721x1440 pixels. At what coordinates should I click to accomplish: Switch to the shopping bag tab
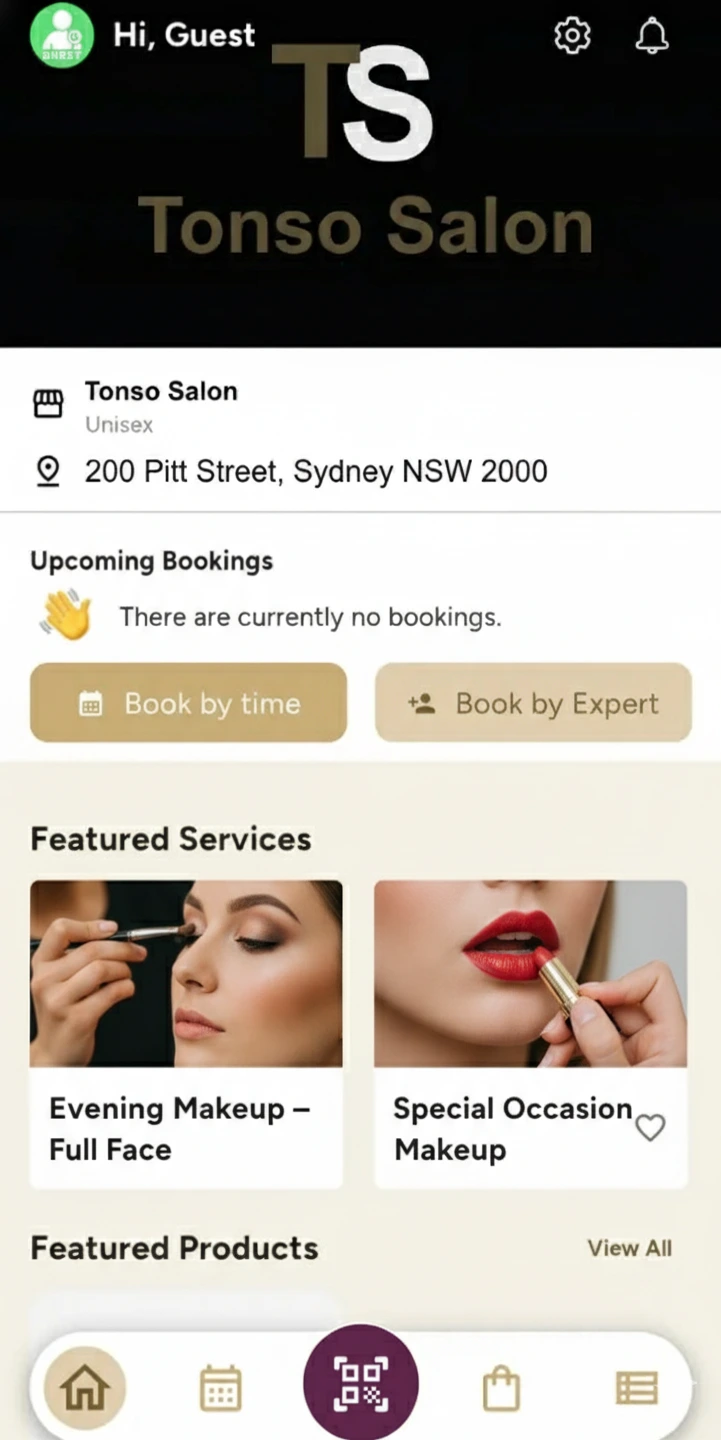[501, 1388]
